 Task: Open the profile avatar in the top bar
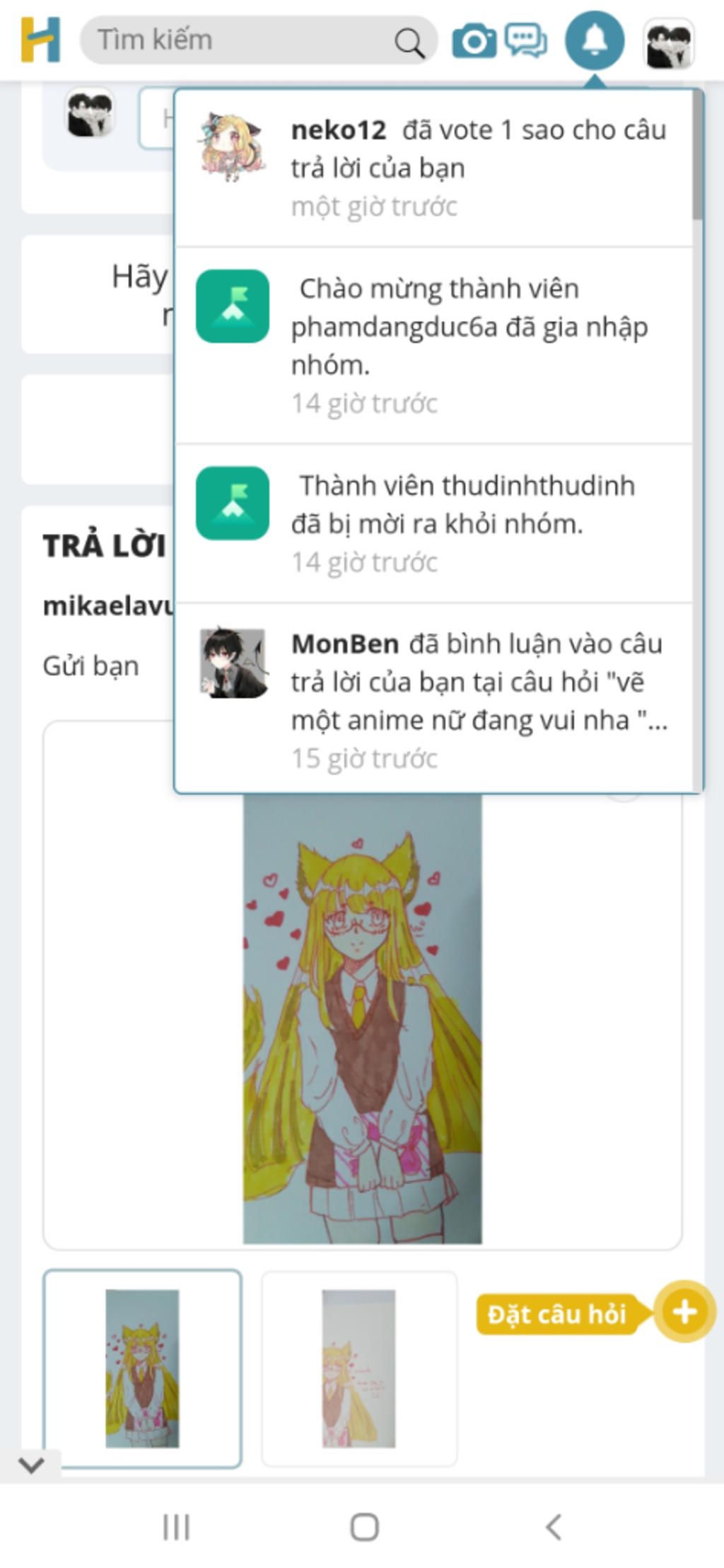(668, 44)
